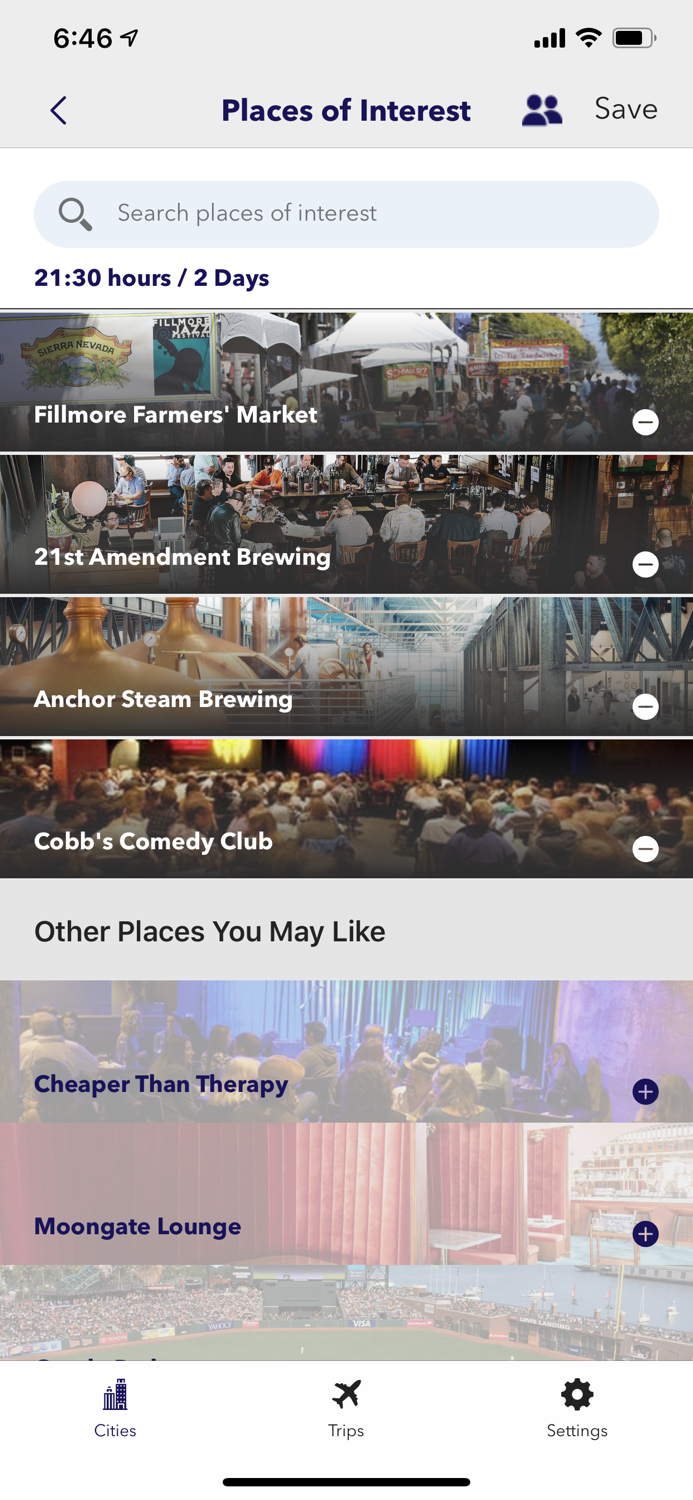Open the people group icon
Image resolution: width=693 pixels, height=1500 pixels.
point(542,110)
